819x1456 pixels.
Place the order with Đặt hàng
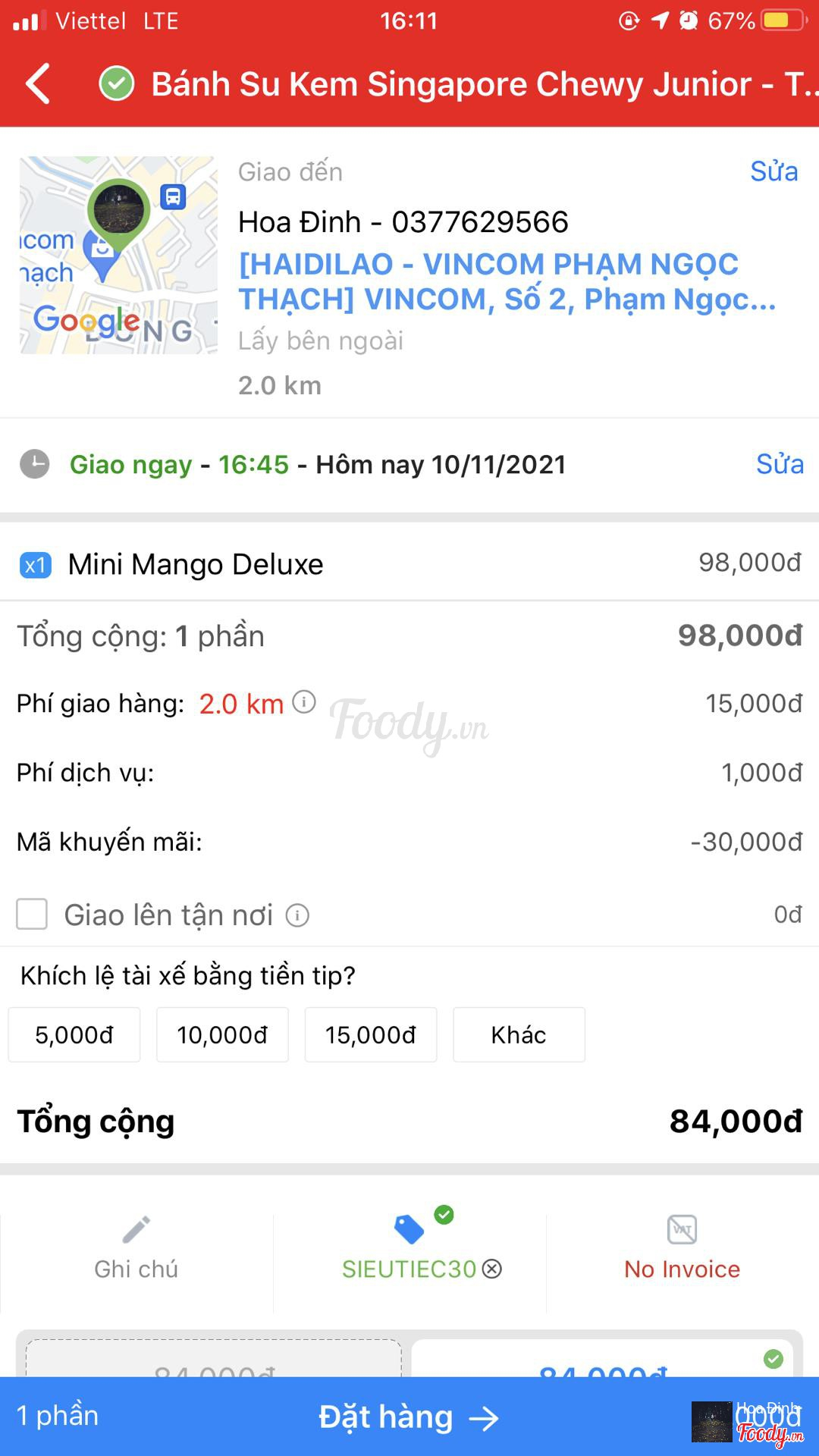point(409,1417)
